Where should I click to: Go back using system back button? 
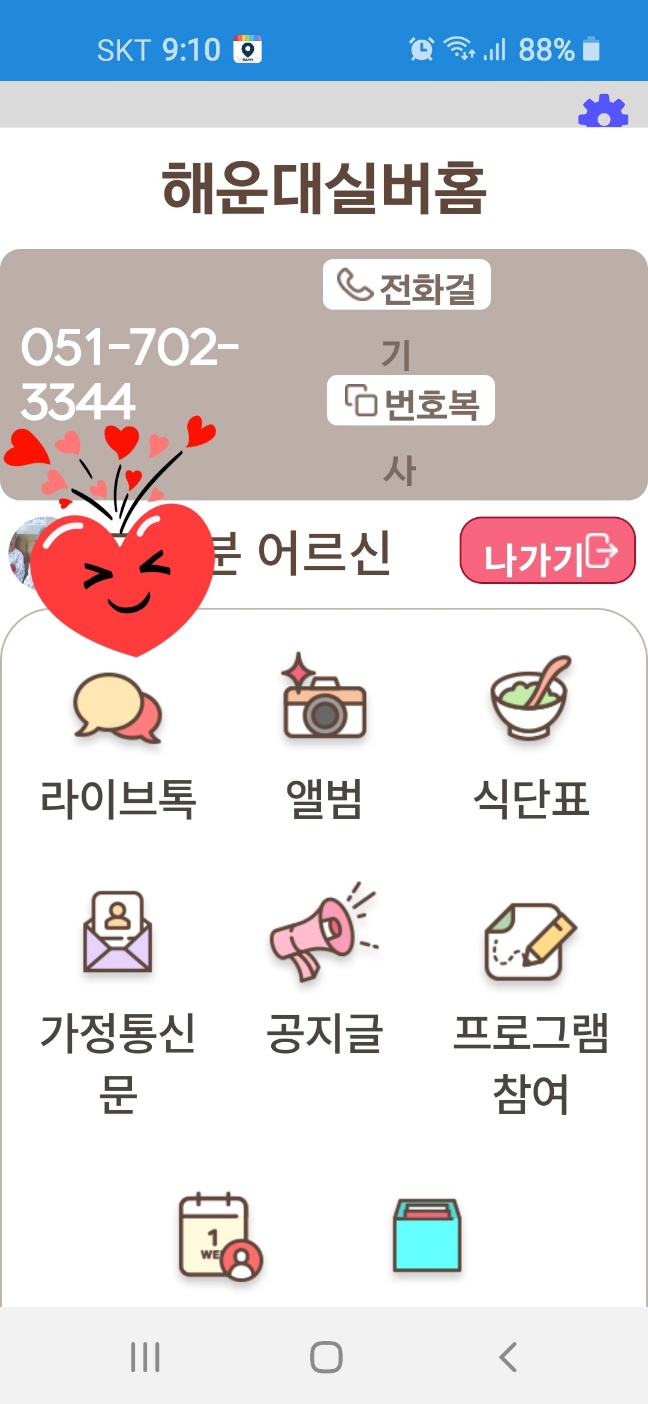pyautogui.click(x=508, y=1357)
